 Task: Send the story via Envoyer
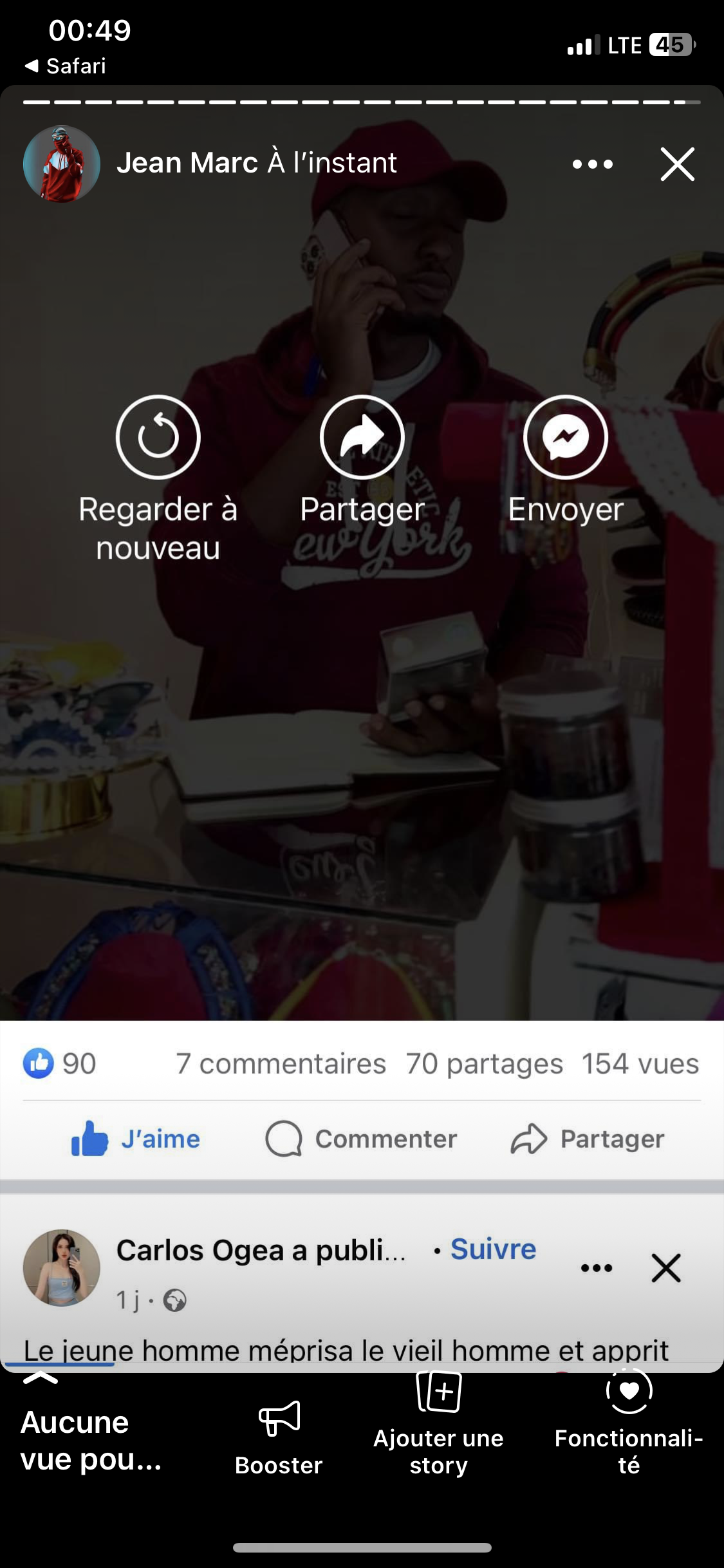tap(566, 438)
